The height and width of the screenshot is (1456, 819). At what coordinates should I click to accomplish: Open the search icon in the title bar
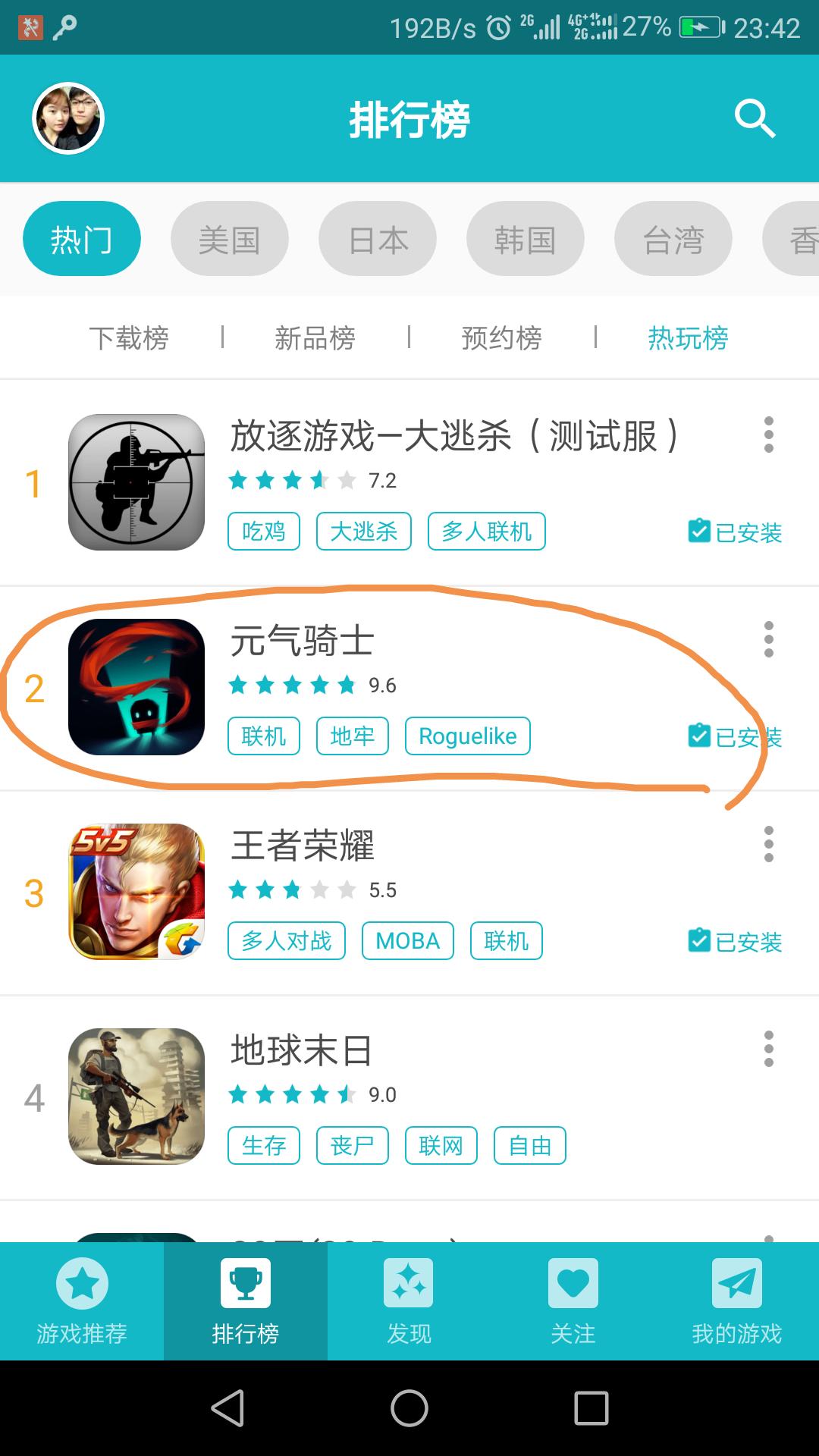click(x=755, y=119)
